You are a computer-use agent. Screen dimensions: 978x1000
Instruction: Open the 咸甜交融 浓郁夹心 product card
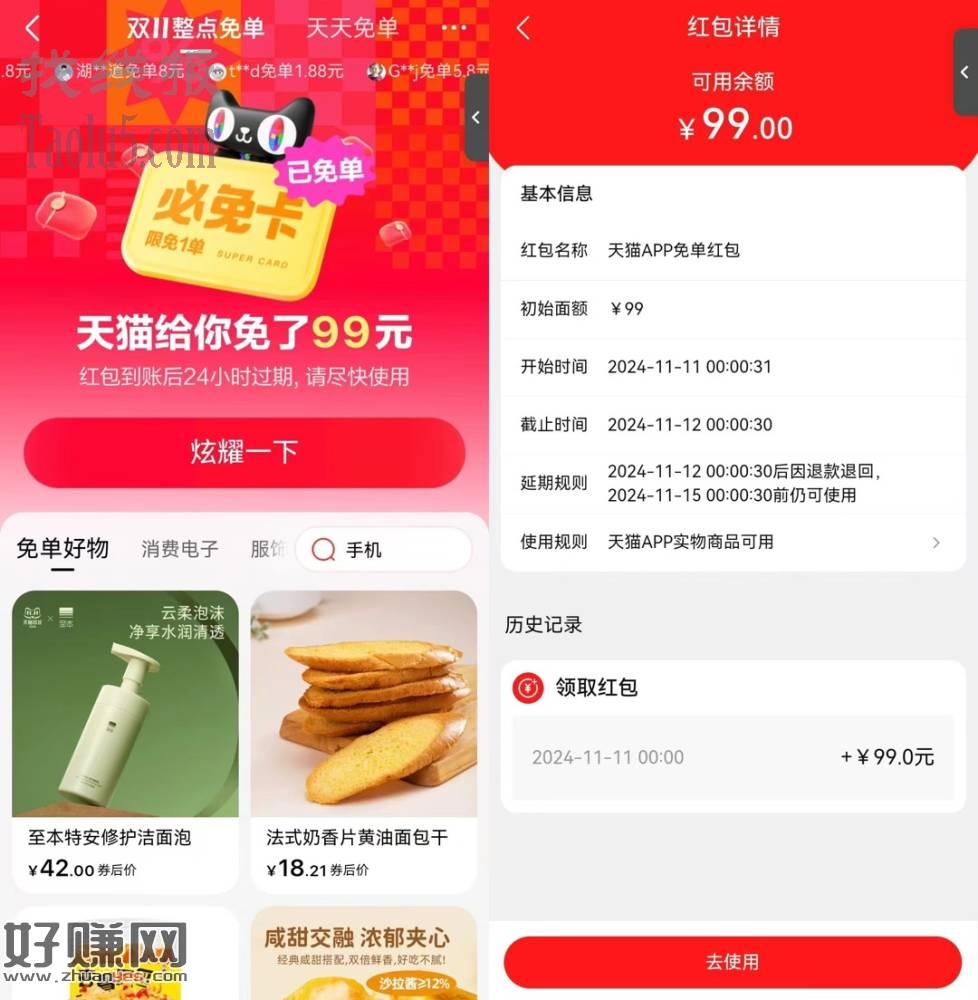coord(364,953)
